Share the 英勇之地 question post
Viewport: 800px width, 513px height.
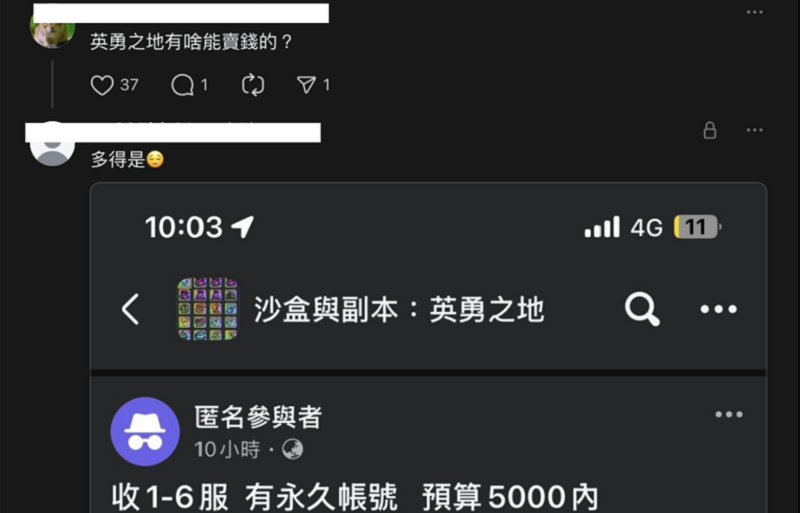click(x=306, y=86)
